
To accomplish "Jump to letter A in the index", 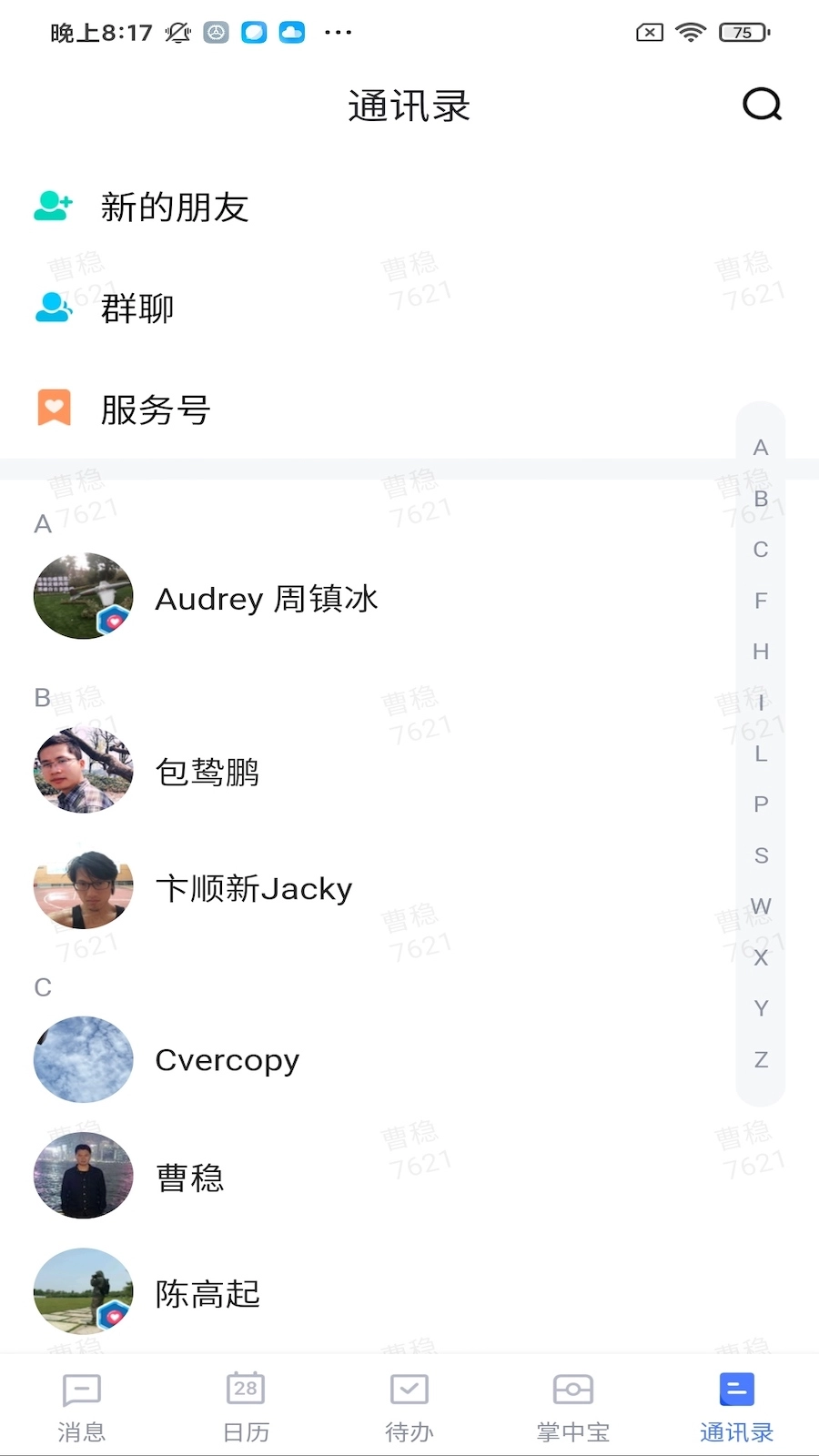I will click(760, 447).
